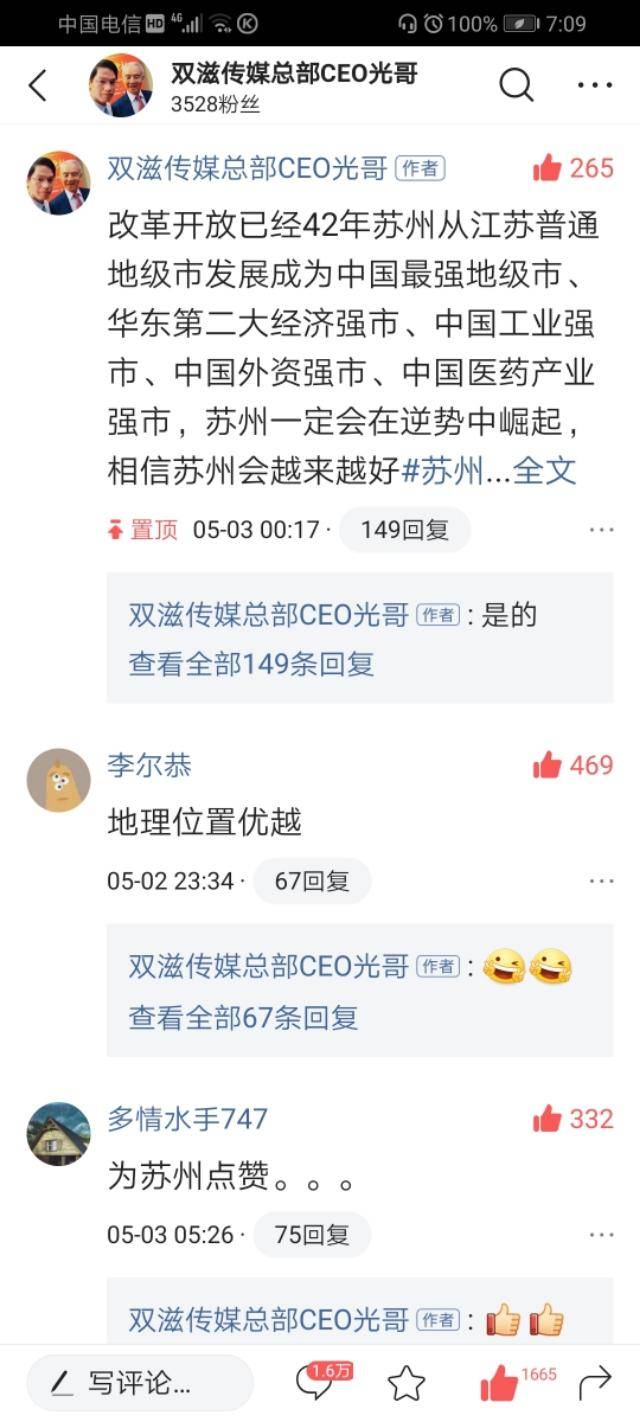Viewport: 640px width, 1422px height.
Task: Open the 67回复 chip under 李尔恭
Action: tap(311, 881)
